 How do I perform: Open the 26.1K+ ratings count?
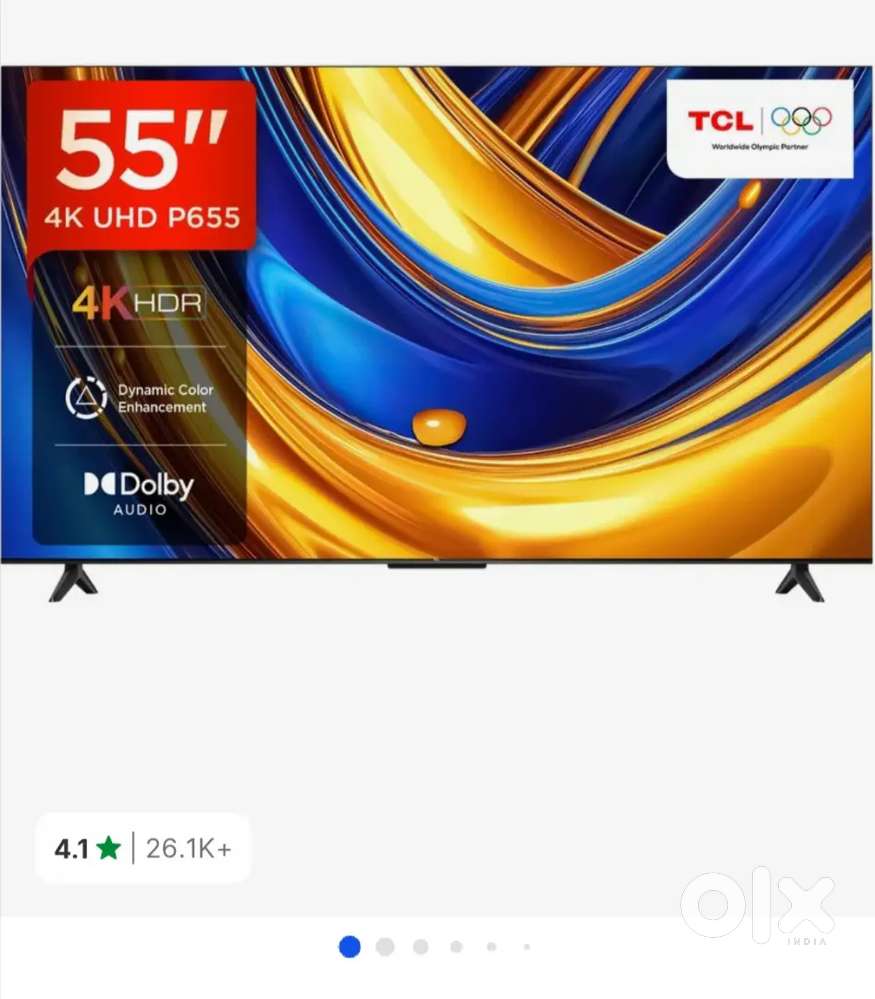[x=191, y=847]
